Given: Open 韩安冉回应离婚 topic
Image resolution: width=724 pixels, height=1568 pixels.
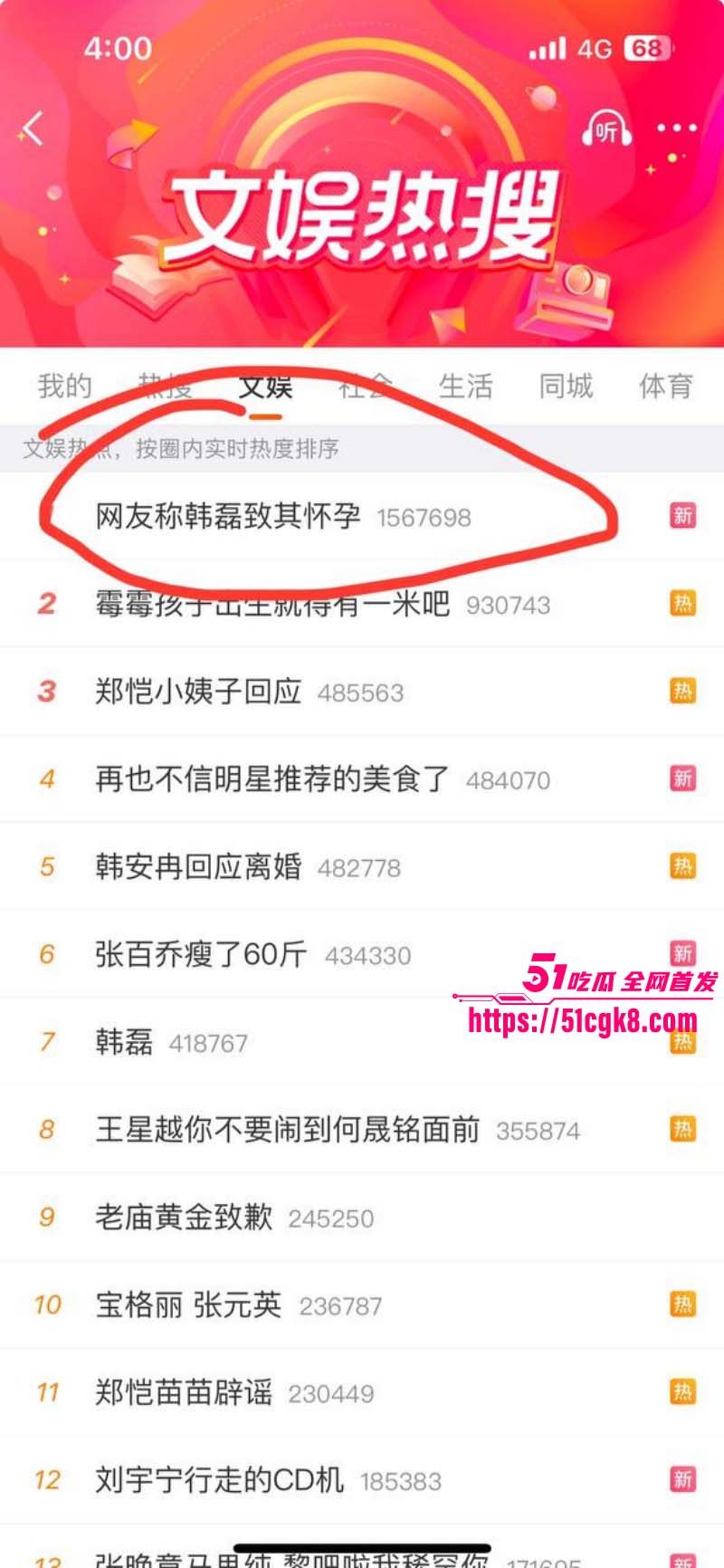Looking at the screenshot, I should [198, 867].
